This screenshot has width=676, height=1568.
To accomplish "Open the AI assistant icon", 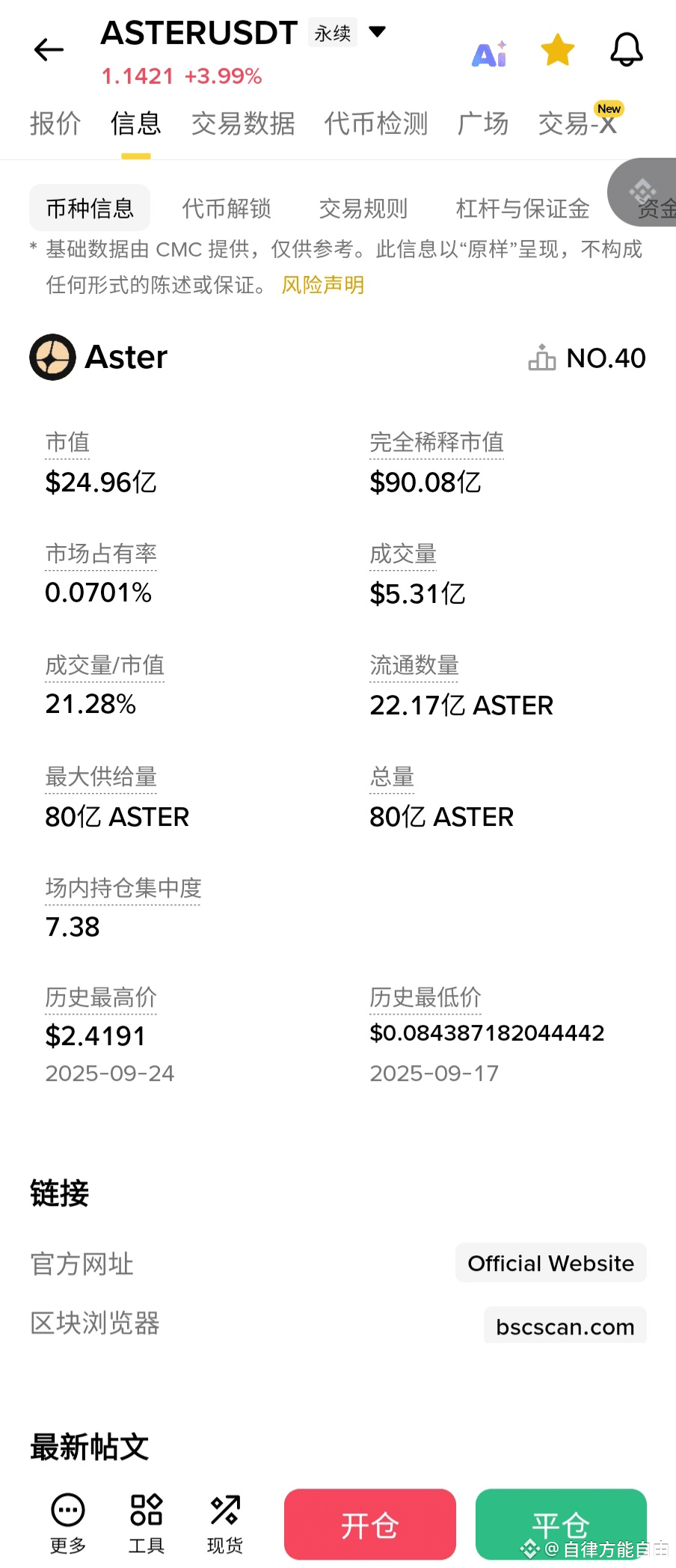I will [490, 52].
